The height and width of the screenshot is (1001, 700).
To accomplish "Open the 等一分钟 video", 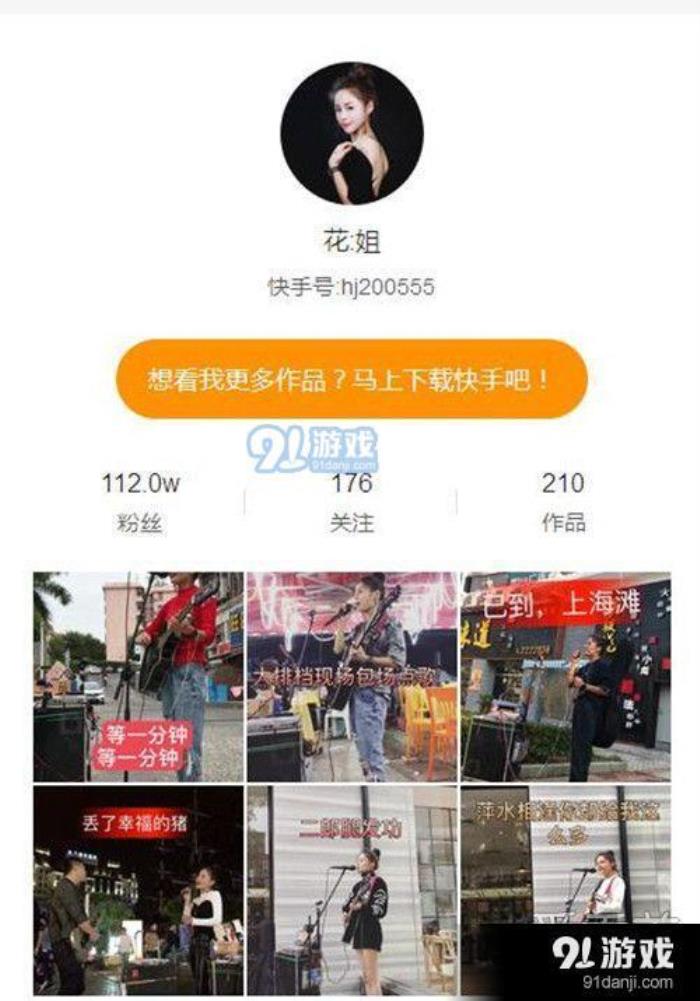I will (x=138, y=676).
